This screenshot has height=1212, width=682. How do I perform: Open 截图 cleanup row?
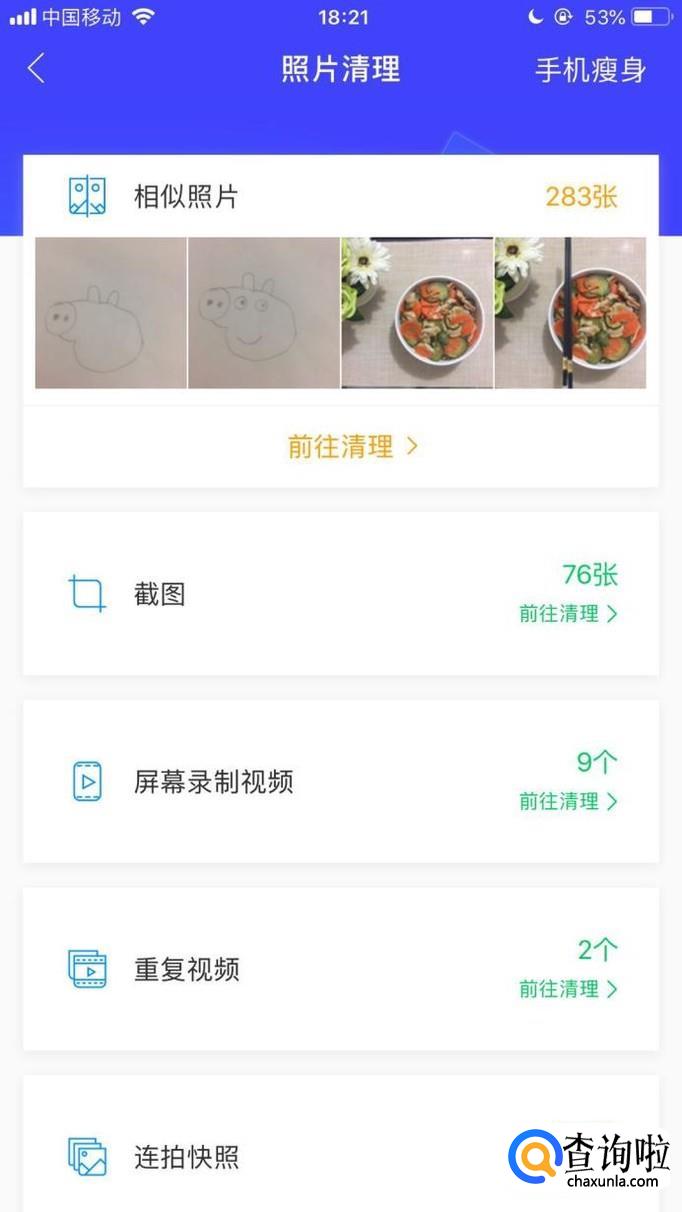[x=340, y=594]
